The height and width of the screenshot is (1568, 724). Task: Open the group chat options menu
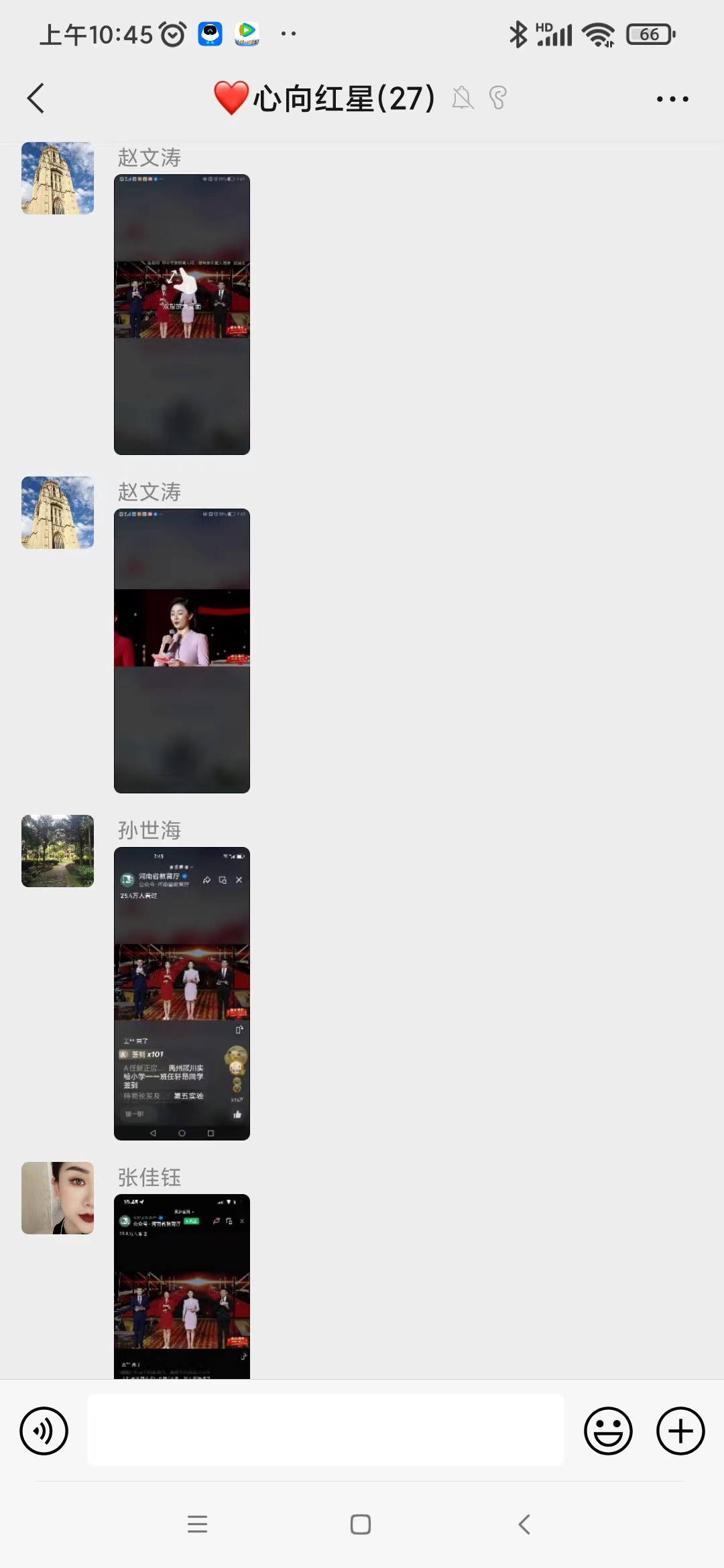click(672, 99)
